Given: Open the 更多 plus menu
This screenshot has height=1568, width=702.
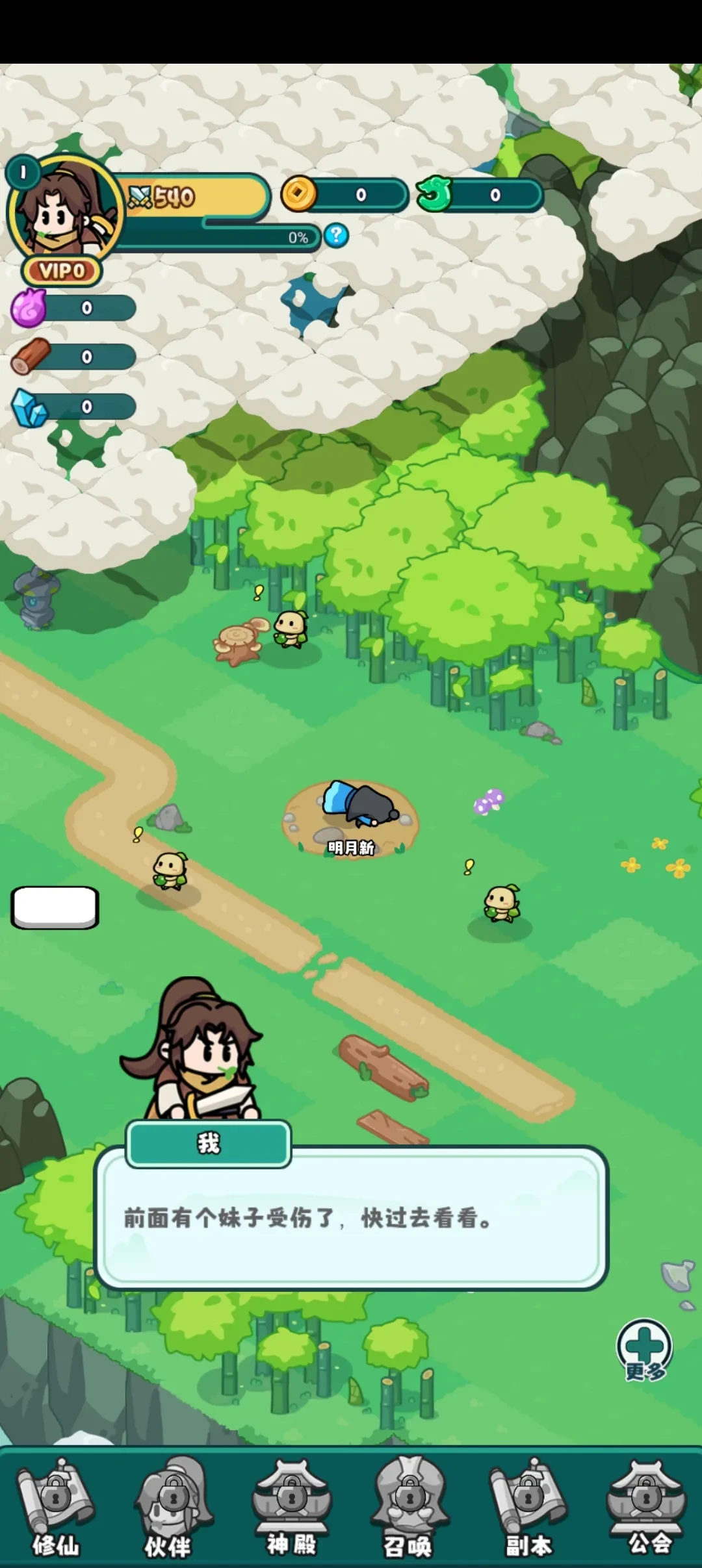Looking at the screenshot, I should 644,1350.
